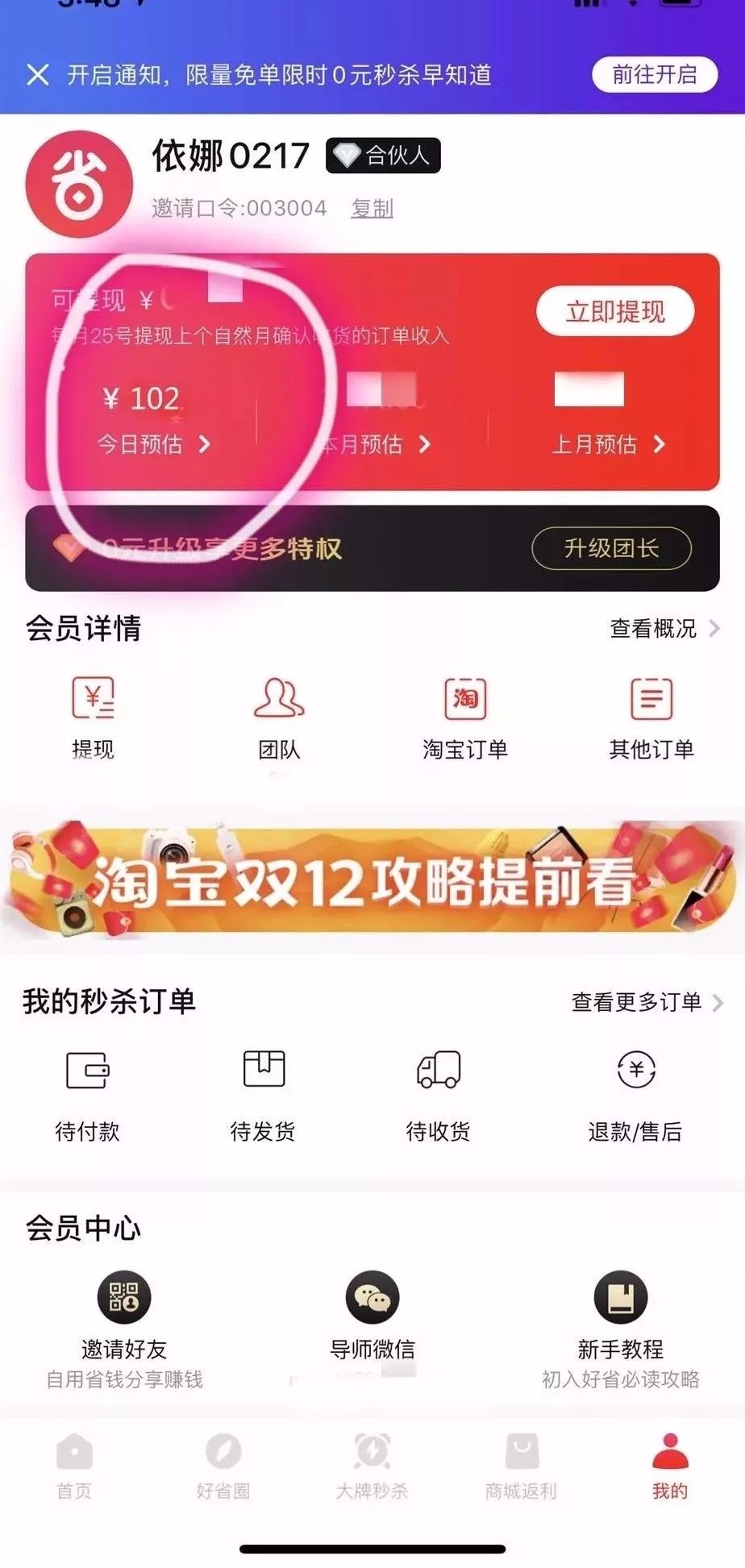Dismiss the notification banner

37,75
